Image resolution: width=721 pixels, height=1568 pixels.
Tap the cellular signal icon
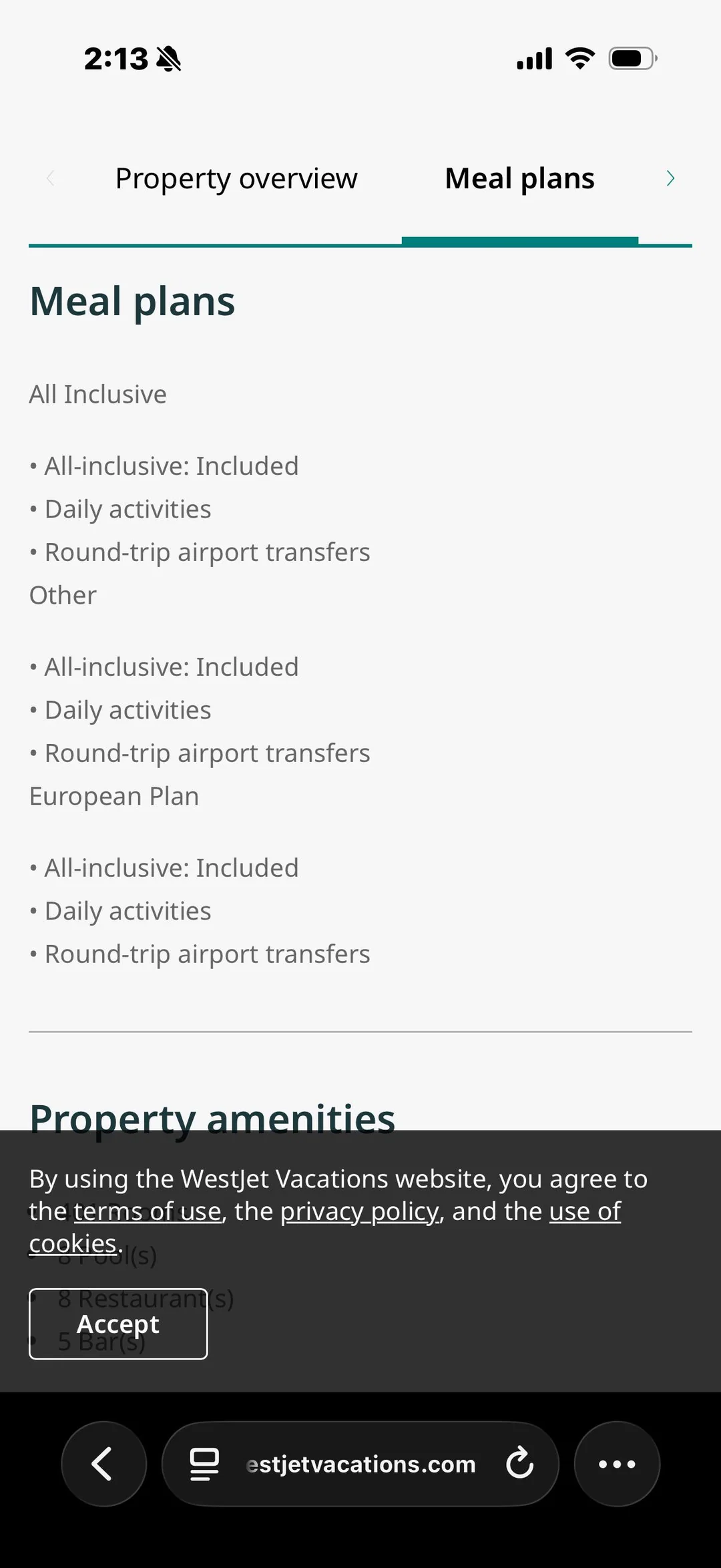pos(532,58)
